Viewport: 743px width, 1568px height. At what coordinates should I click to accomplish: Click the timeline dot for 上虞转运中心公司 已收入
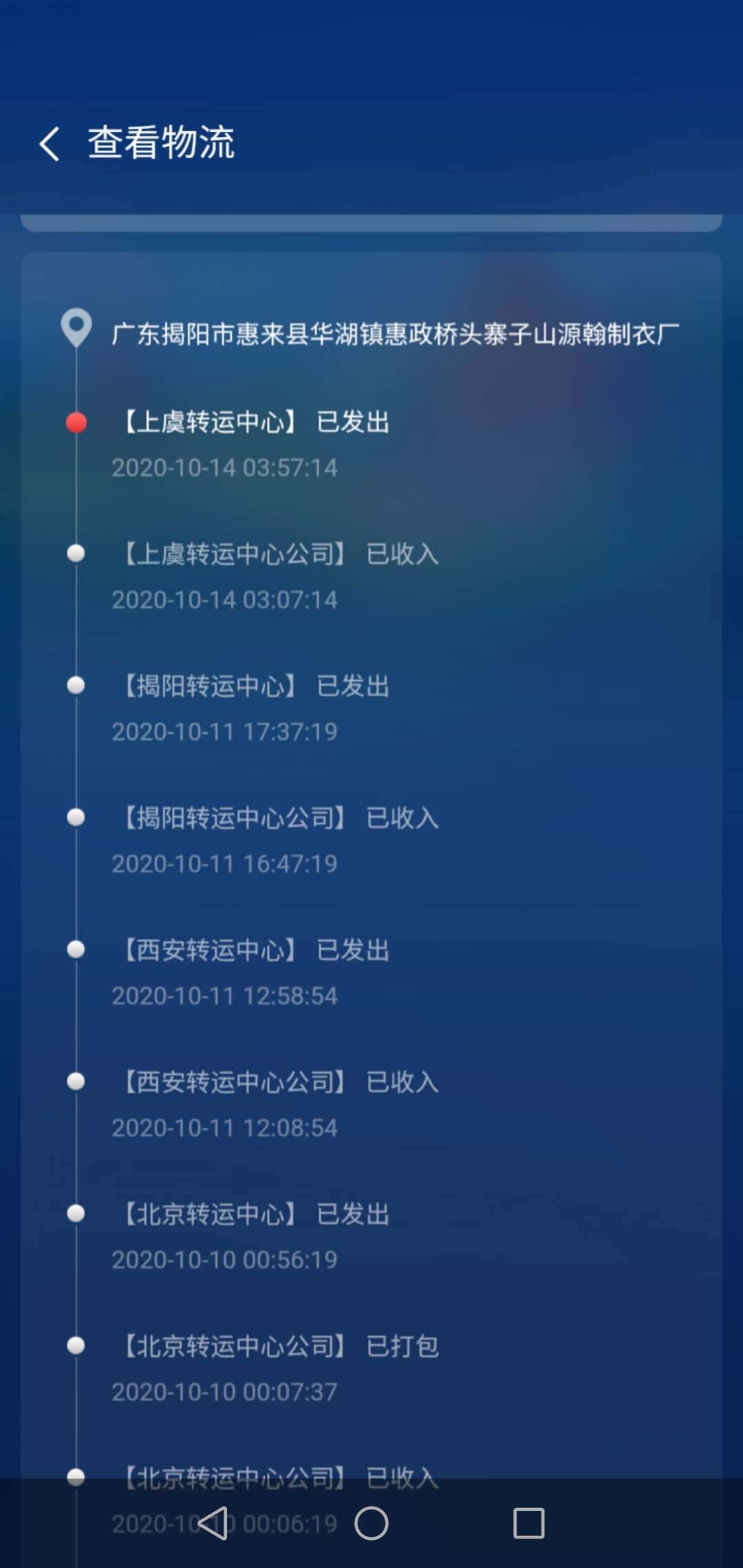pyautogui.click(x=76, y=553)
